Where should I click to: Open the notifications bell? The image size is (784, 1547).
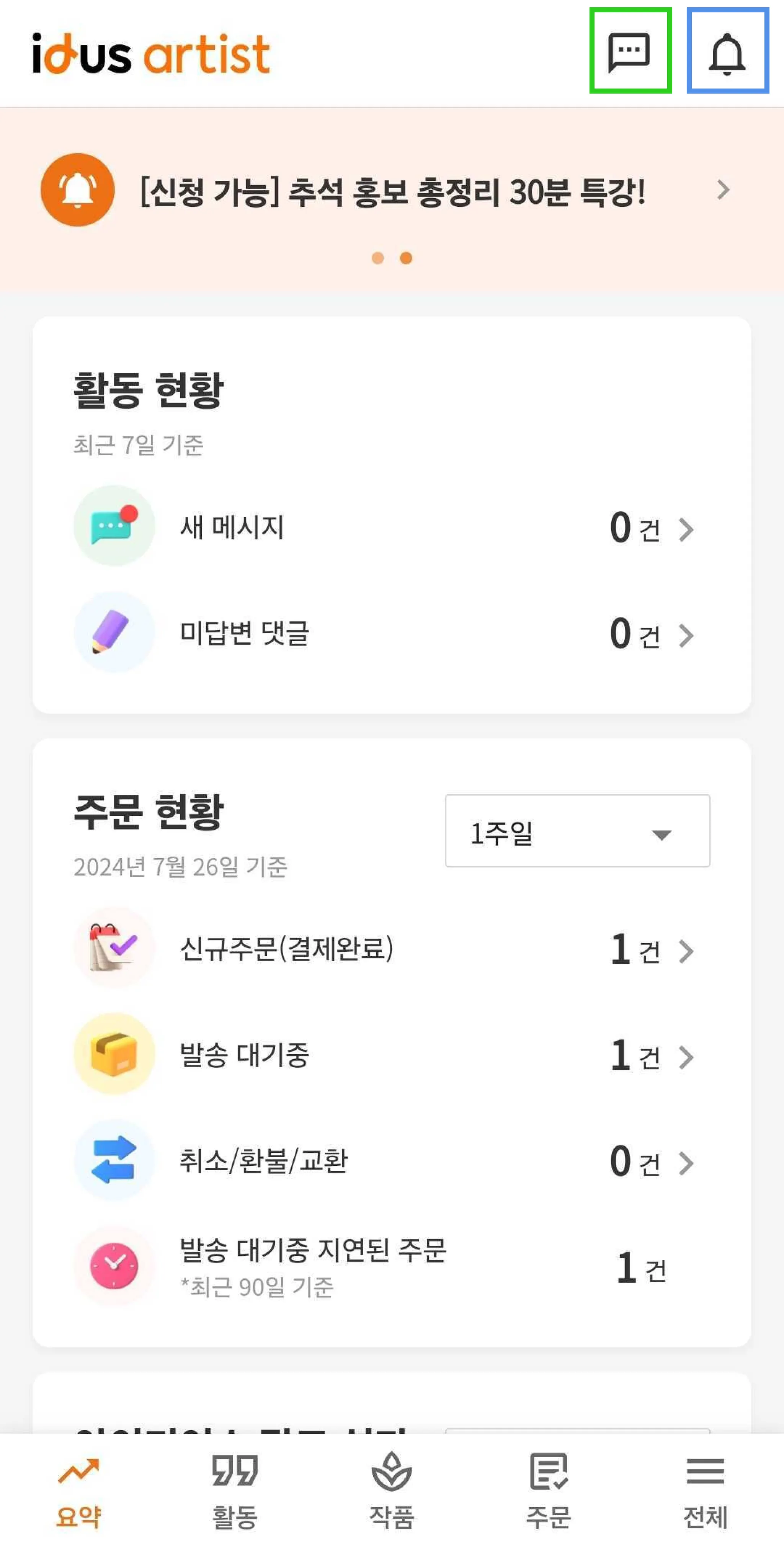[727, 51]
